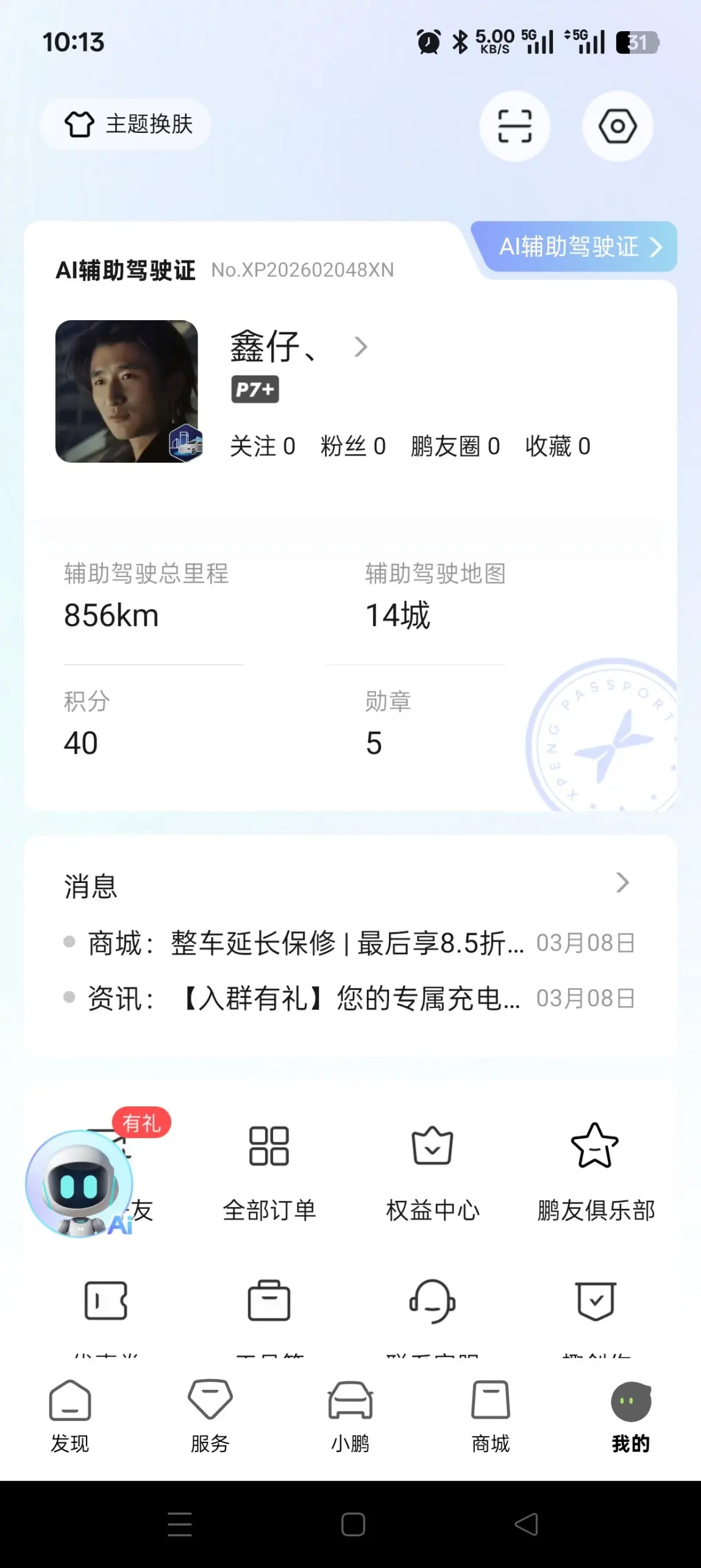View the 关注 following list
Screen dimensions: 701x1568
pos(262,446)
